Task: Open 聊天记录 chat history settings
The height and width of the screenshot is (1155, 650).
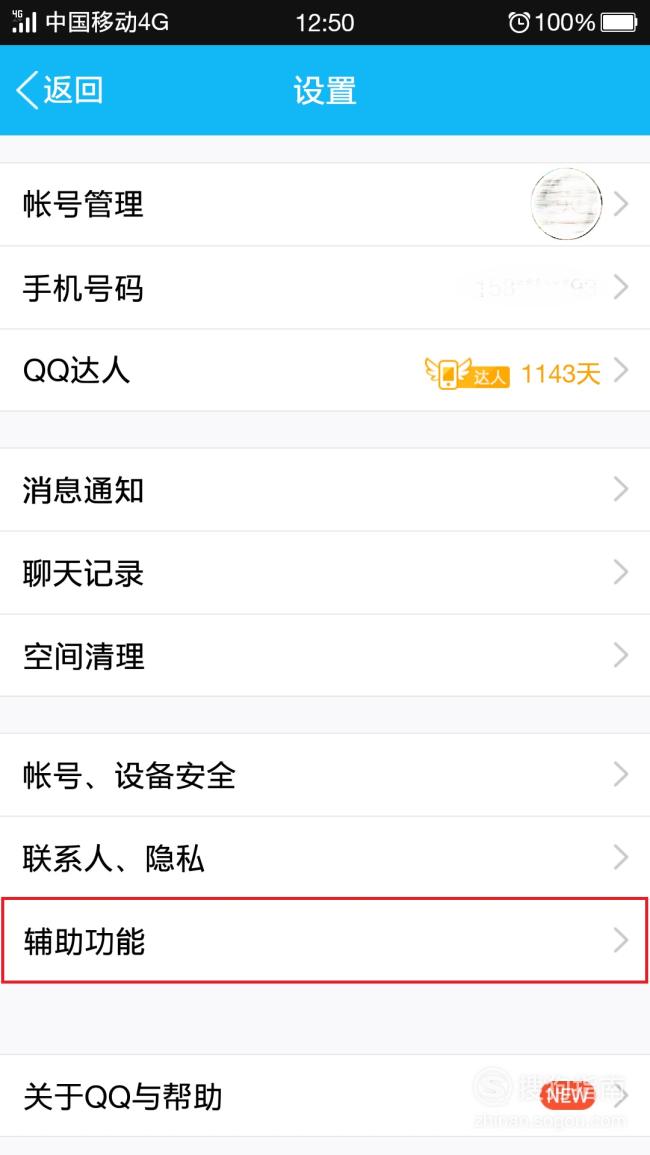Action: click(325, 572)
